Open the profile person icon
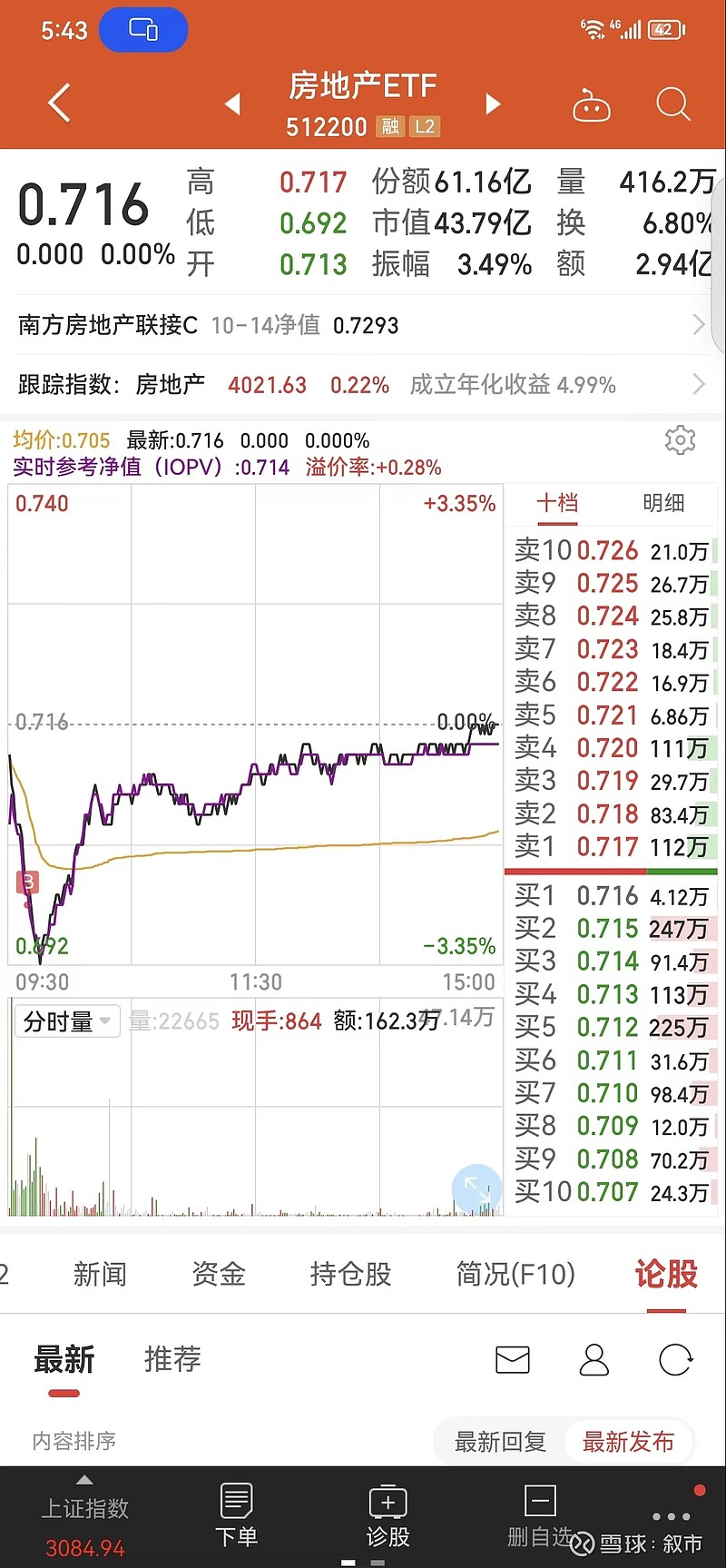This screenshot has width=726, height=1568. tap(594, 1360)
